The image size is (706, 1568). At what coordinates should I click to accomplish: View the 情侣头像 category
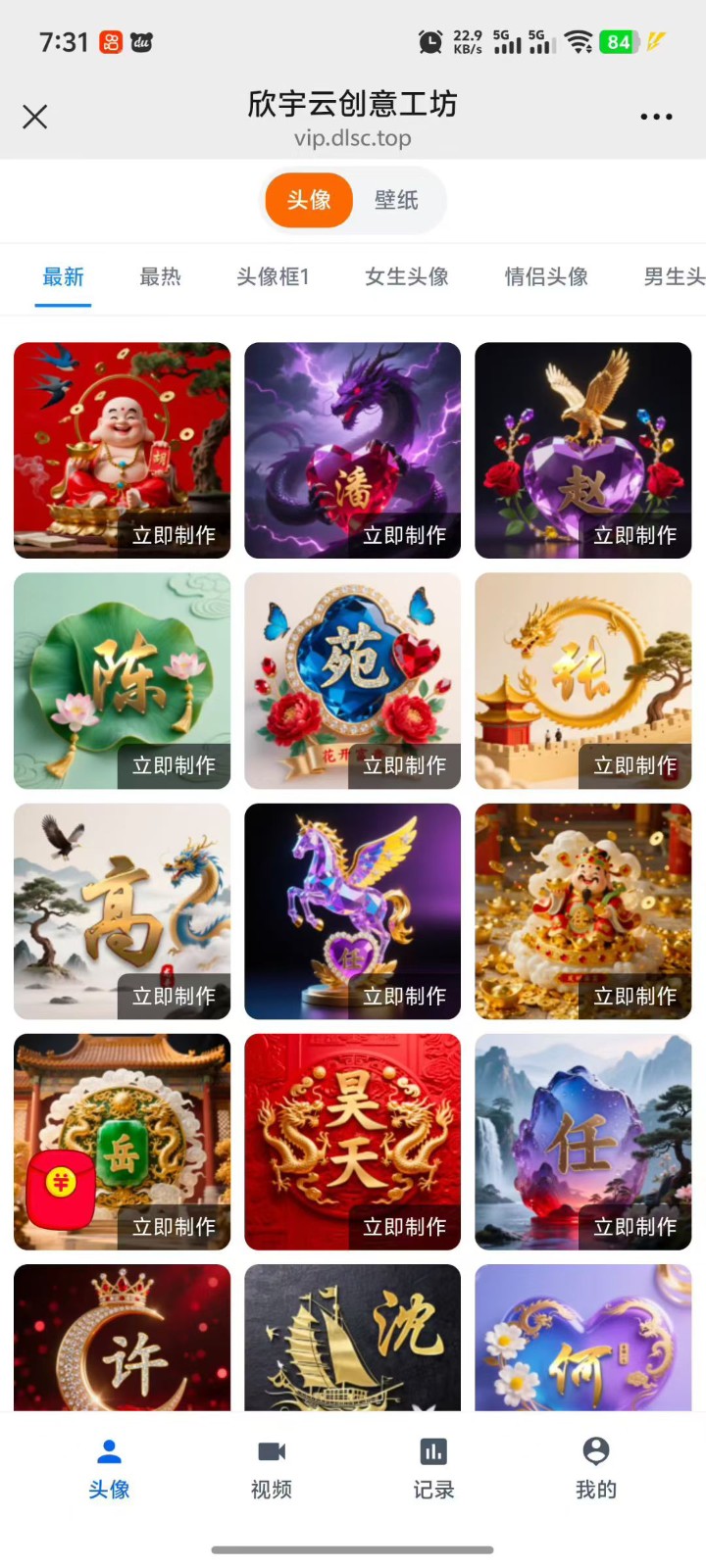tap(546, 277)
